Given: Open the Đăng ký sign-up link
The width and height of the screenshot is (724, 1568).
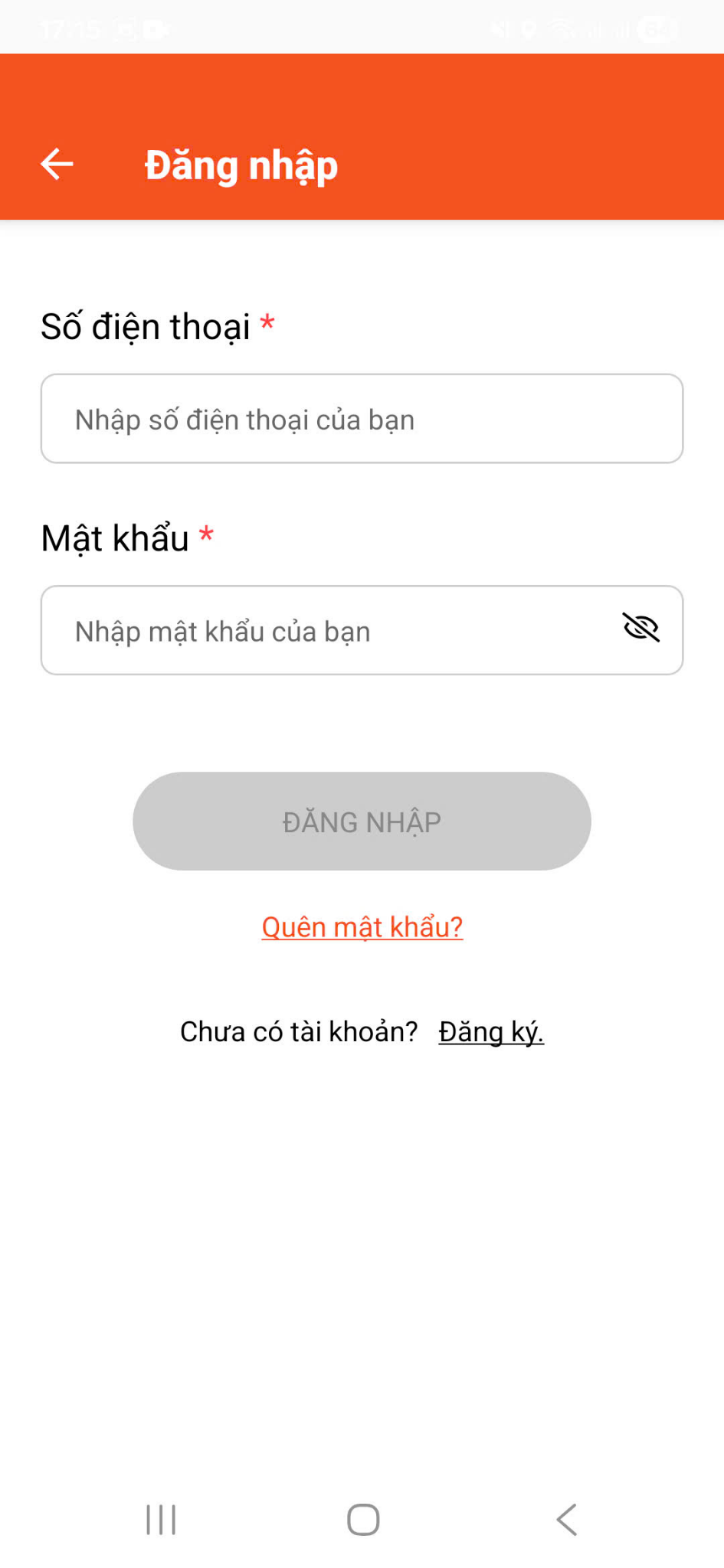Looking at the screenshot, I should [x=490, y=1032].
